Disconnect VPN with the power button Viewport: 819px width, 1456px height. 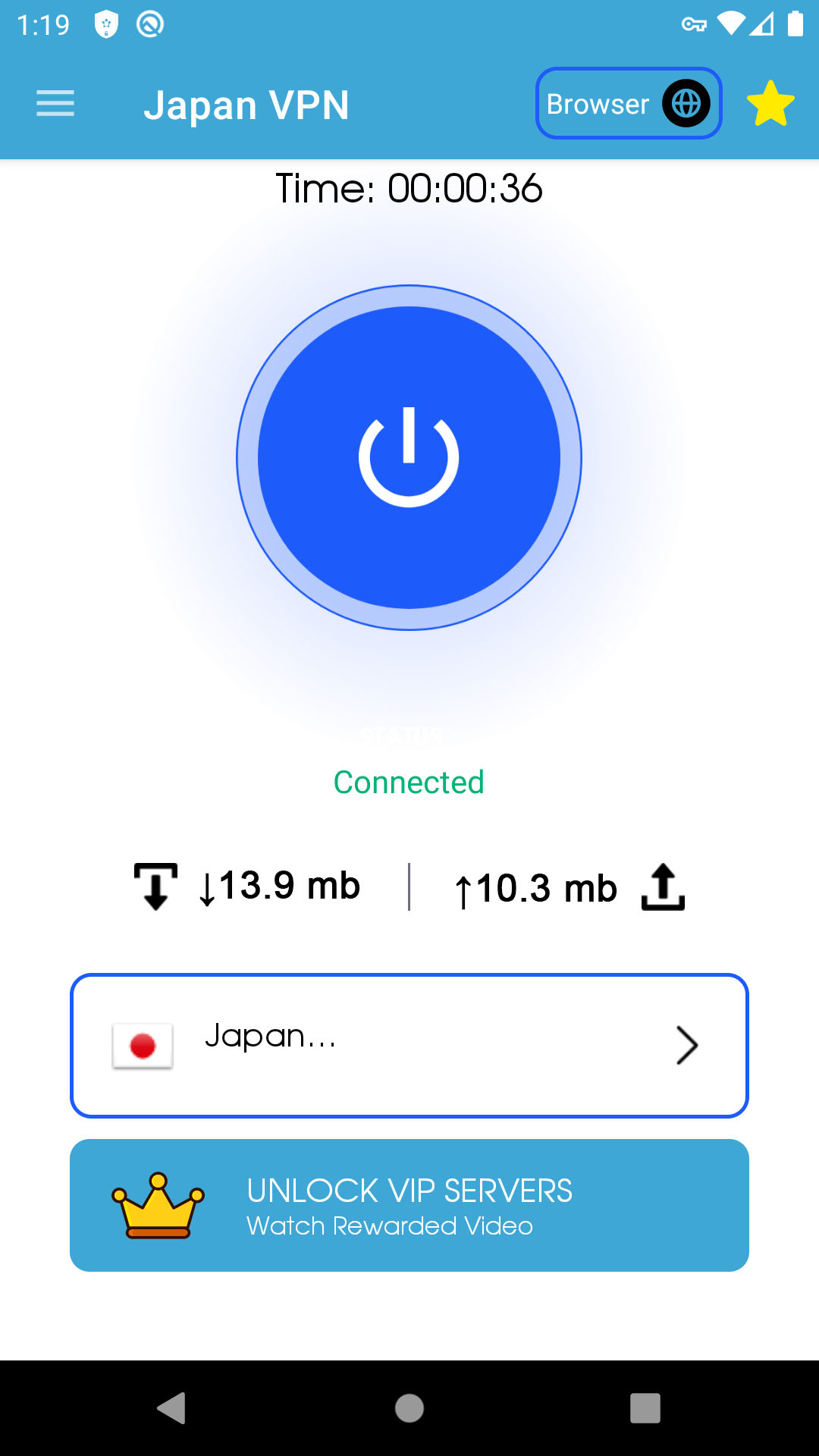[409, 457]
